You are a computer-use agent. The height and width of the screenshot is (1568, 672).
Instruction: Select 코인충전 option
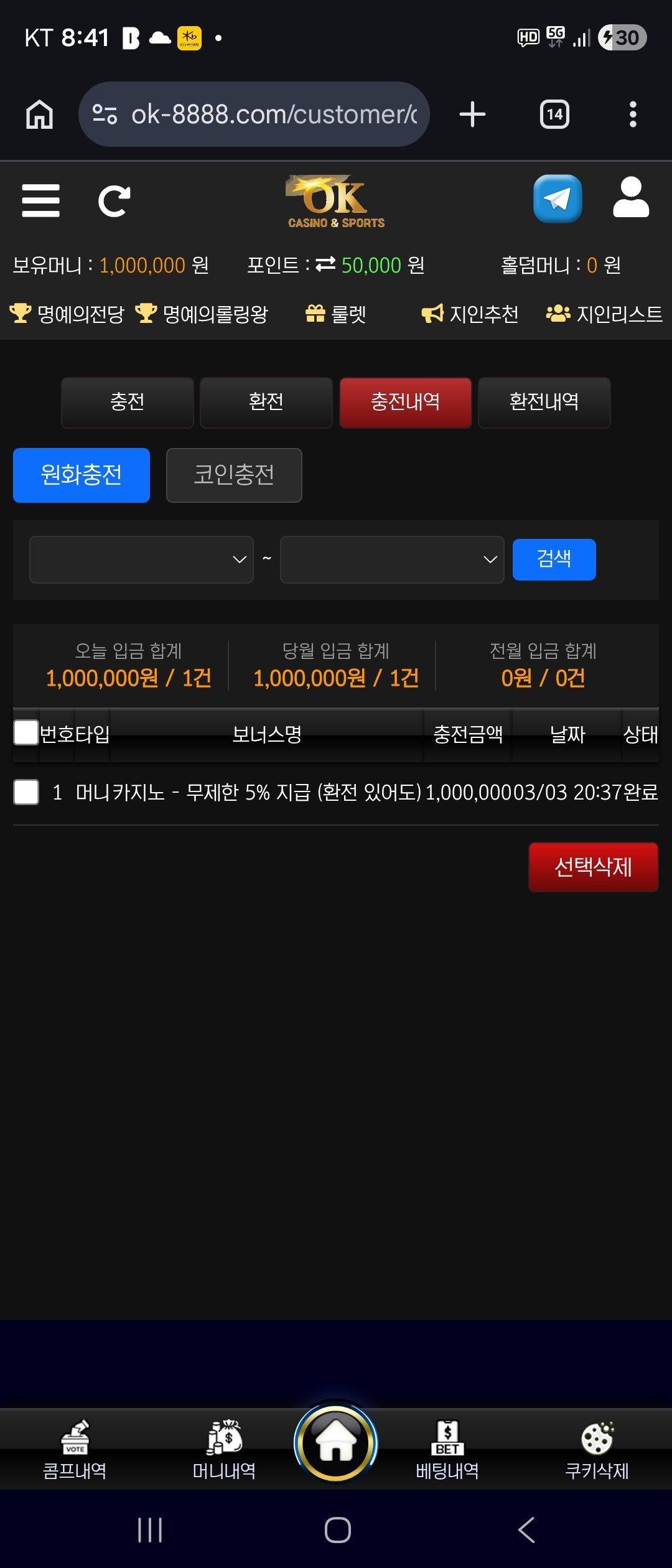234,475
